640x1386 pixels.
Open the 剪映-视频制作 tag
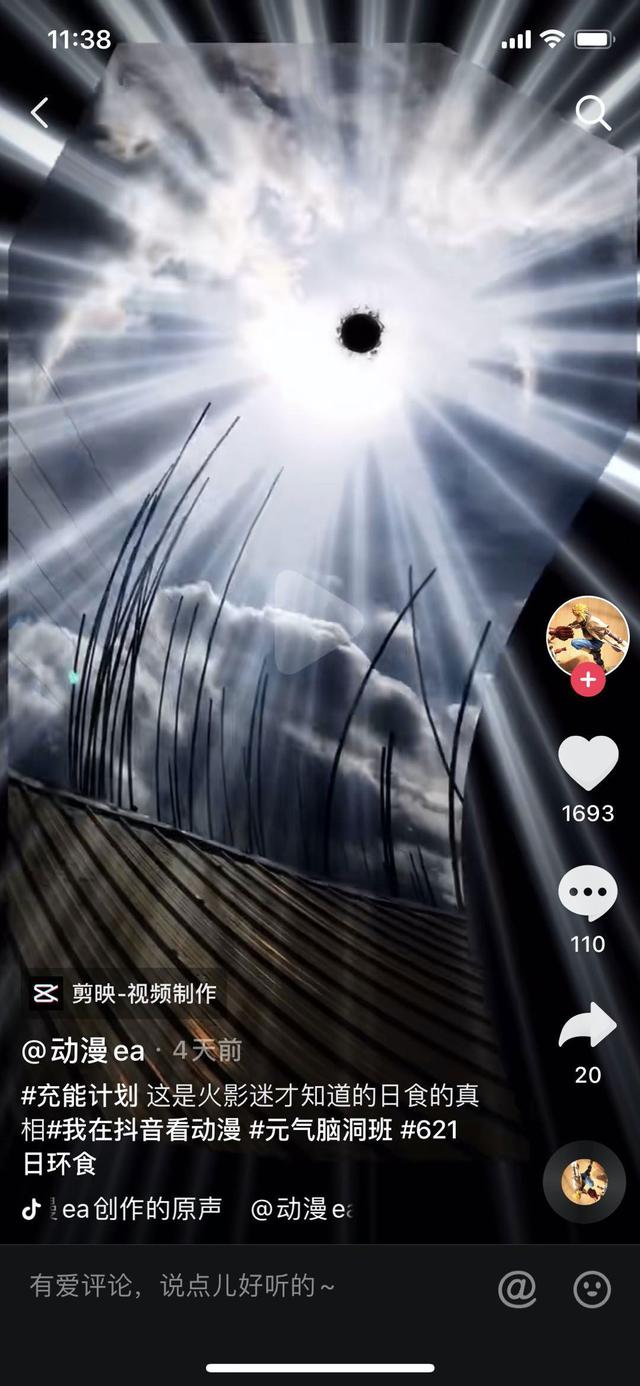pos(123,993)
